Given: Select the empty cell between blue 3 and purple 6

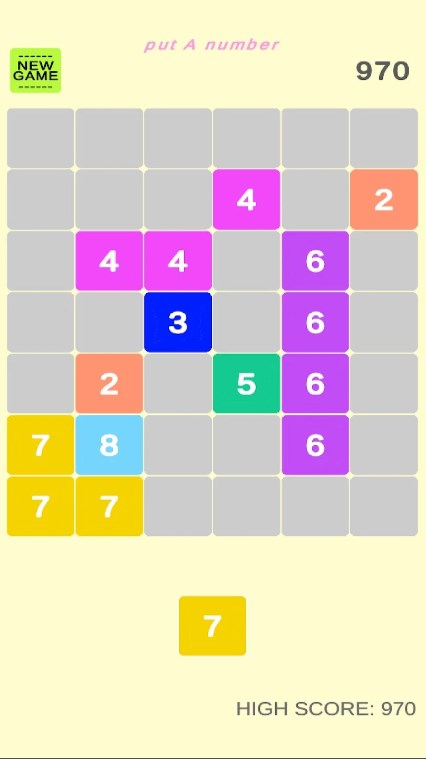Looking at the screenshot, I should click(246, 322).
